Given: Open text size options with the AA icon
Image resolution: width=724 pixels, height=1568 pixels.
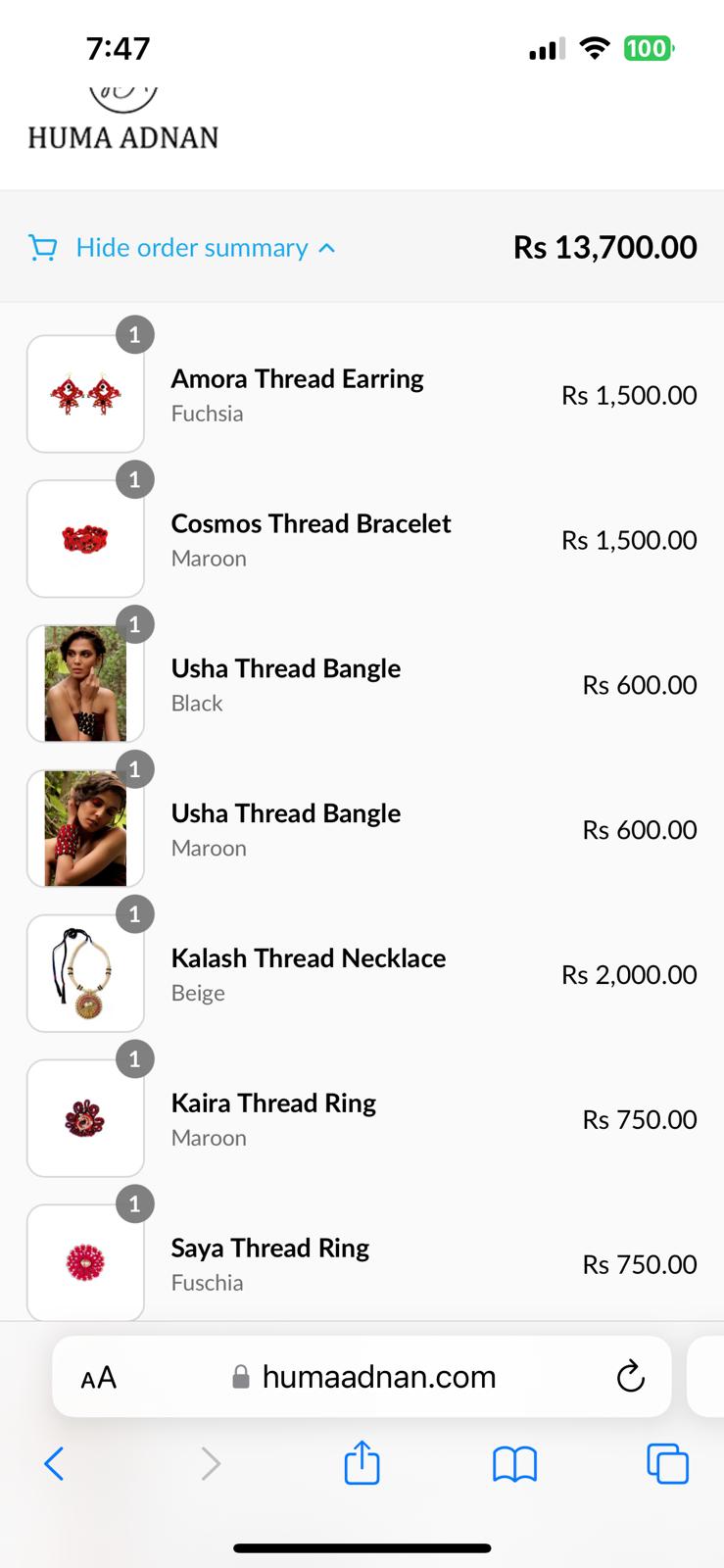Looking at the screenshot, I should pyautogui.click(x=97, y=1376).
